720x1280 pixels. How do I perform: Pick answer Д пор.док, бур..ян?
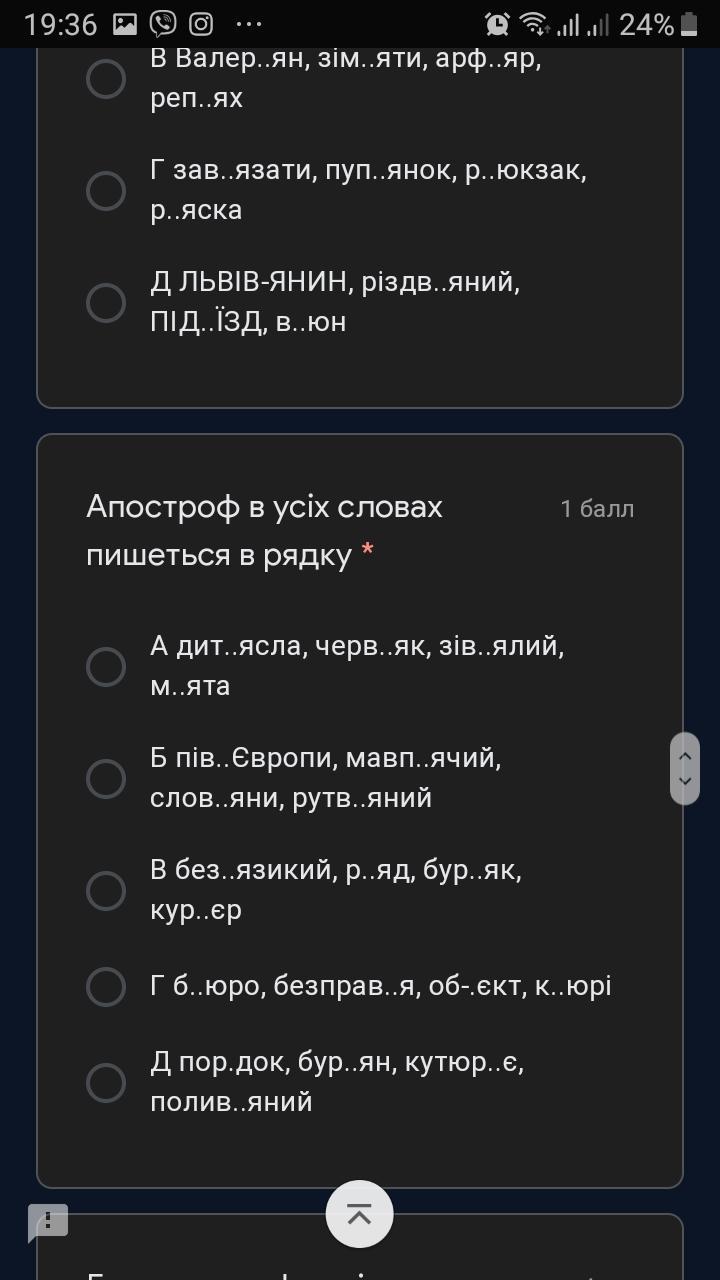click(106, 1082)
